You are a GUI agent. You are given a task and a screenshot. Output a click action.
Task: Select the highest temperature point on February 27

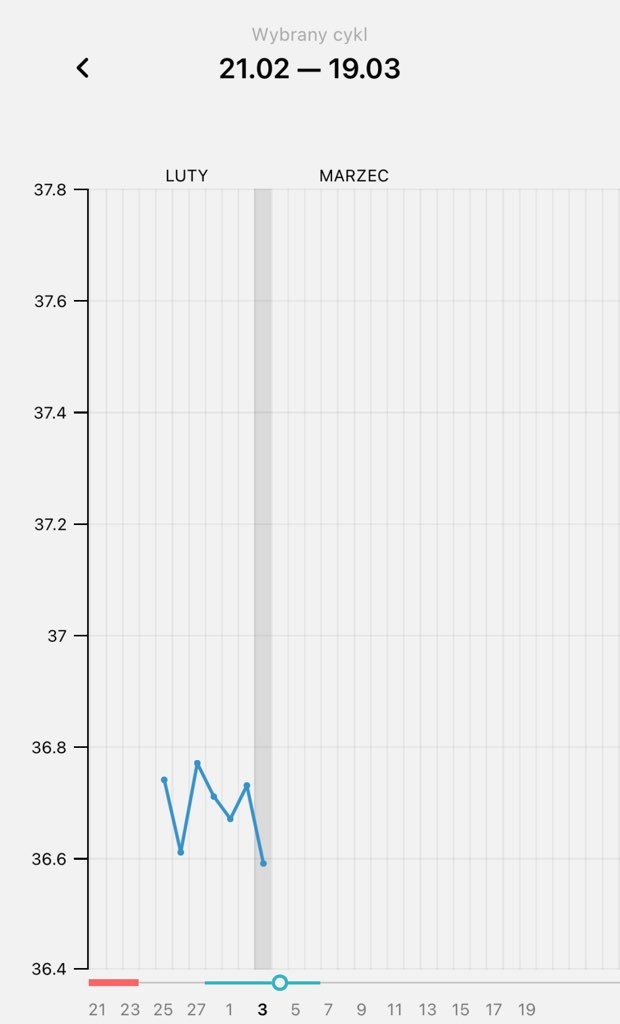[197, 763]
